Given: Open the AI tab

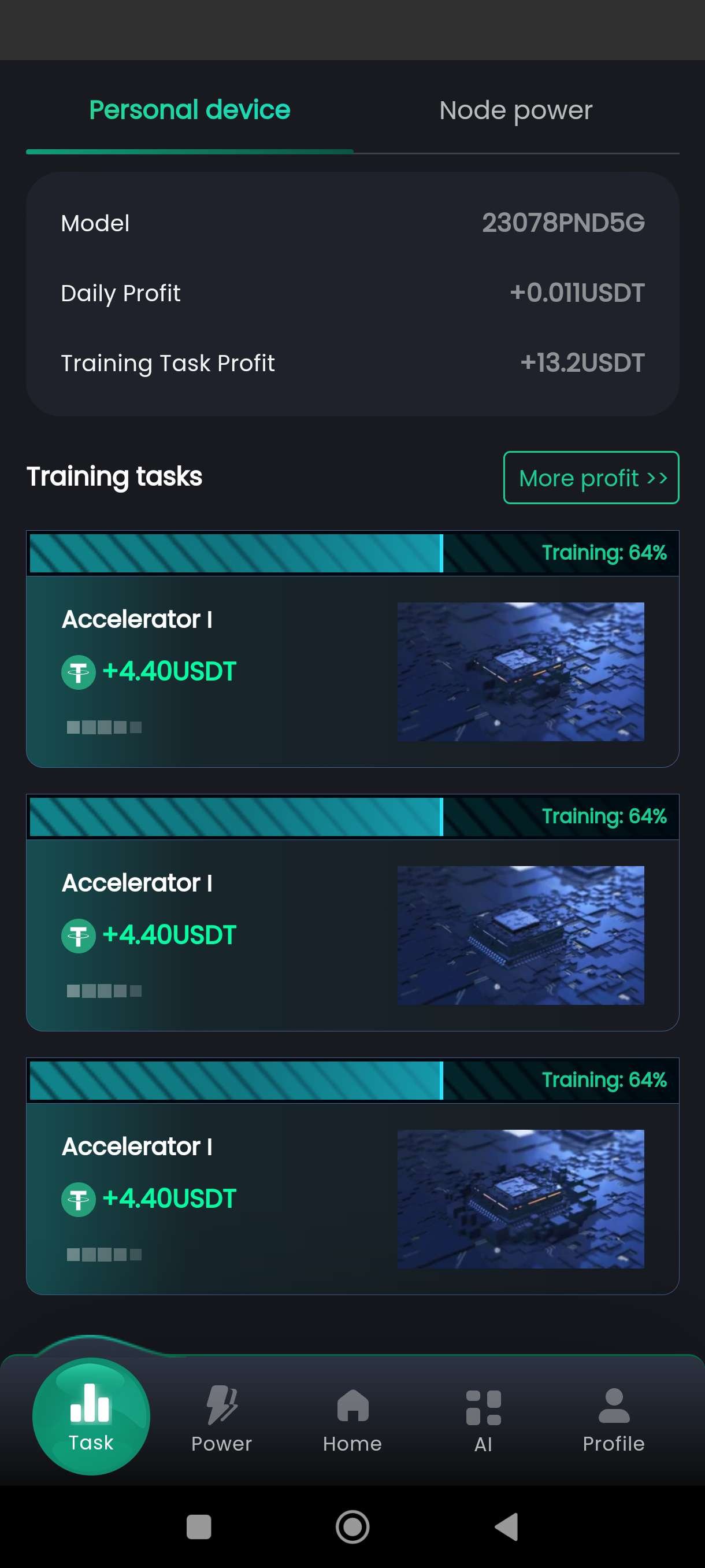Looking at the screenshot, I should tap(483, 1419).
